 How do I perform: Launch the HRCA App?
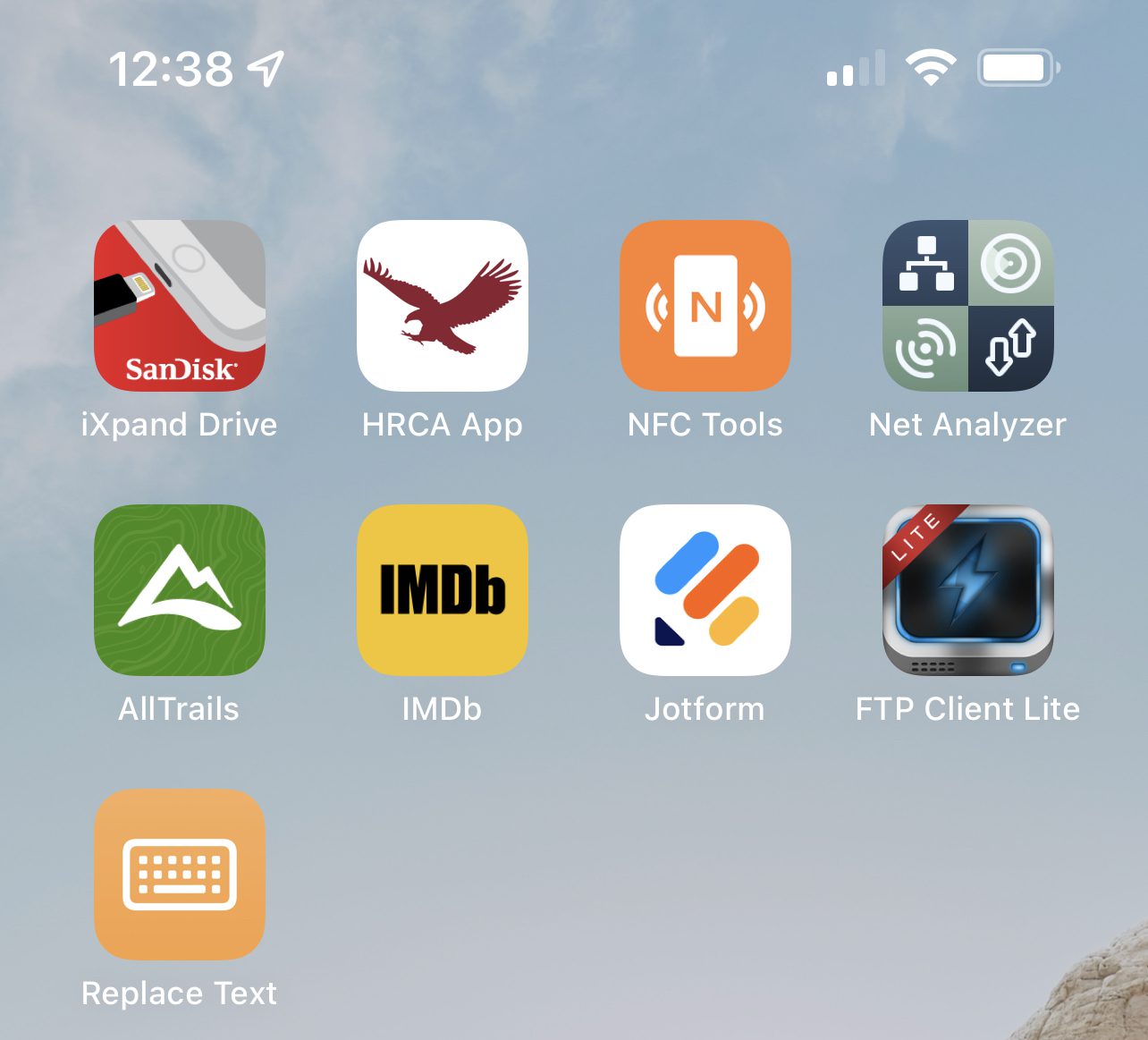point(443,306)
